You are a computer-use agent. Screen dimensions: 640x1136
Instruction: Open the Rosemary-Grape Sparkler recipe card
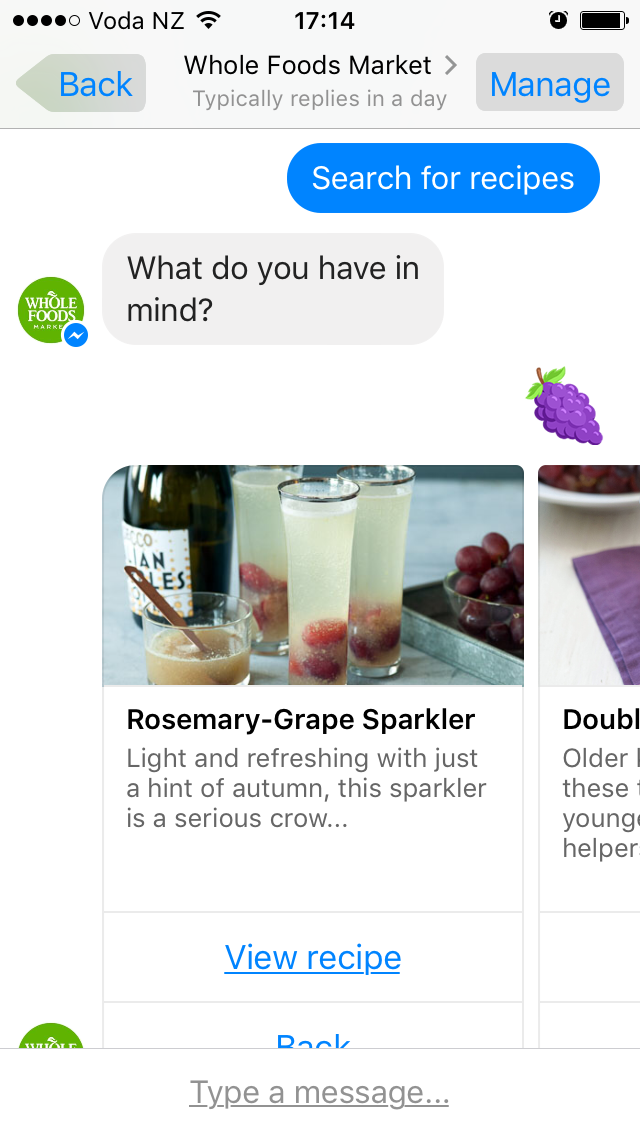click(312, 688)
